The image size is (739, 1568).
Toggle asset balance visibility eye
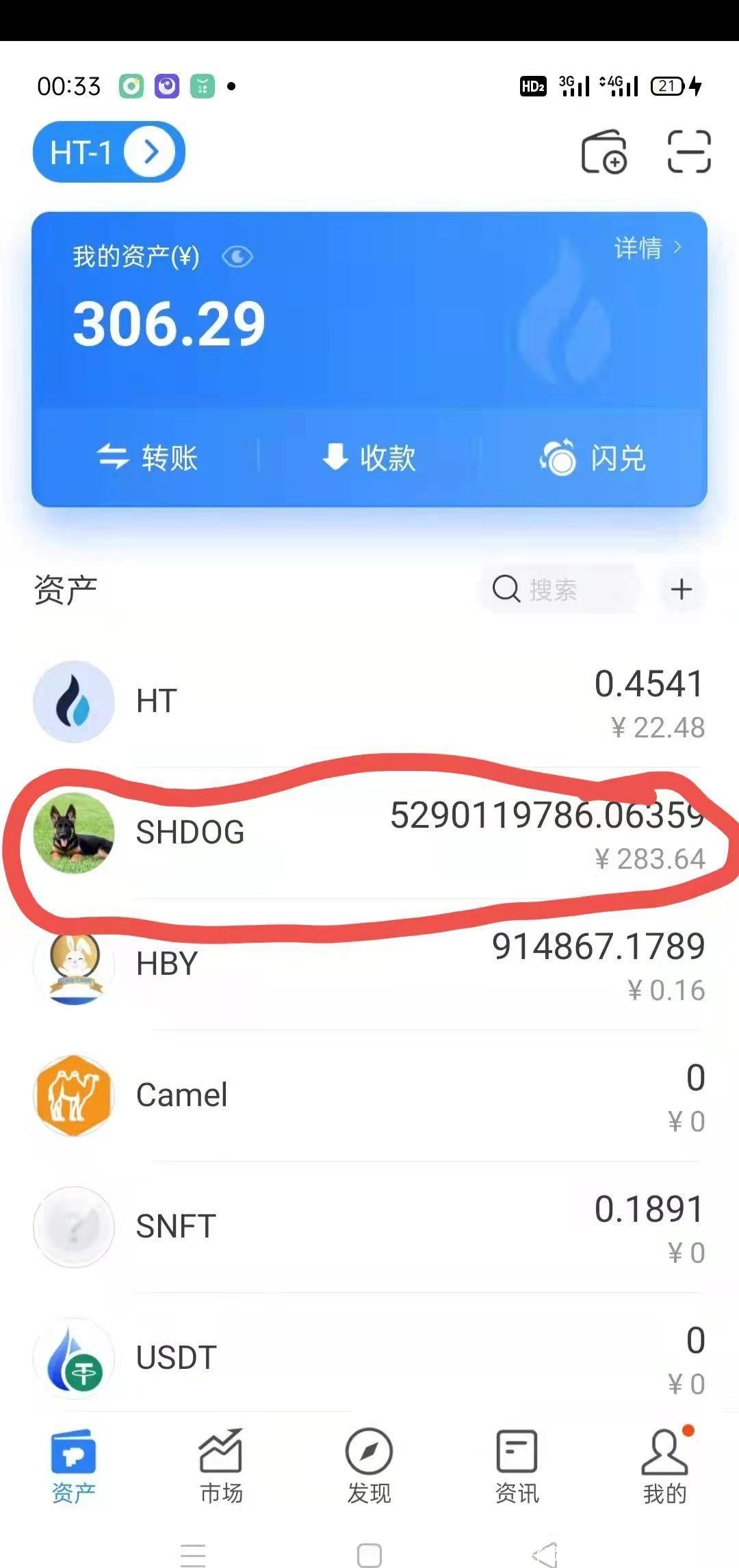coord(237,257)
